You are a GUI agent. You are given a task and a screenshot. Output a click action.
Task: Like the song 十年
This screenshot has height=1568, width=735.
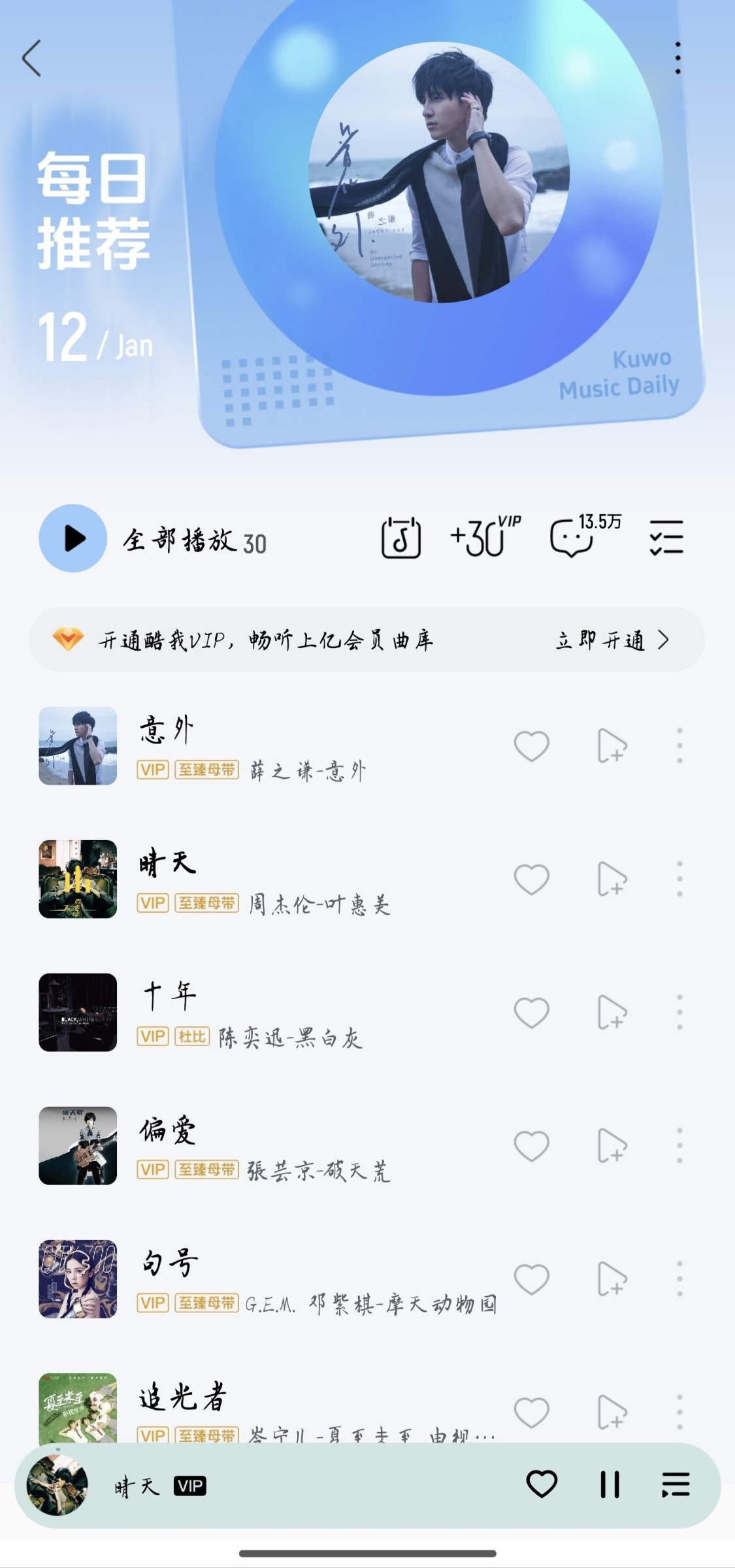[x=531, y=1012]
